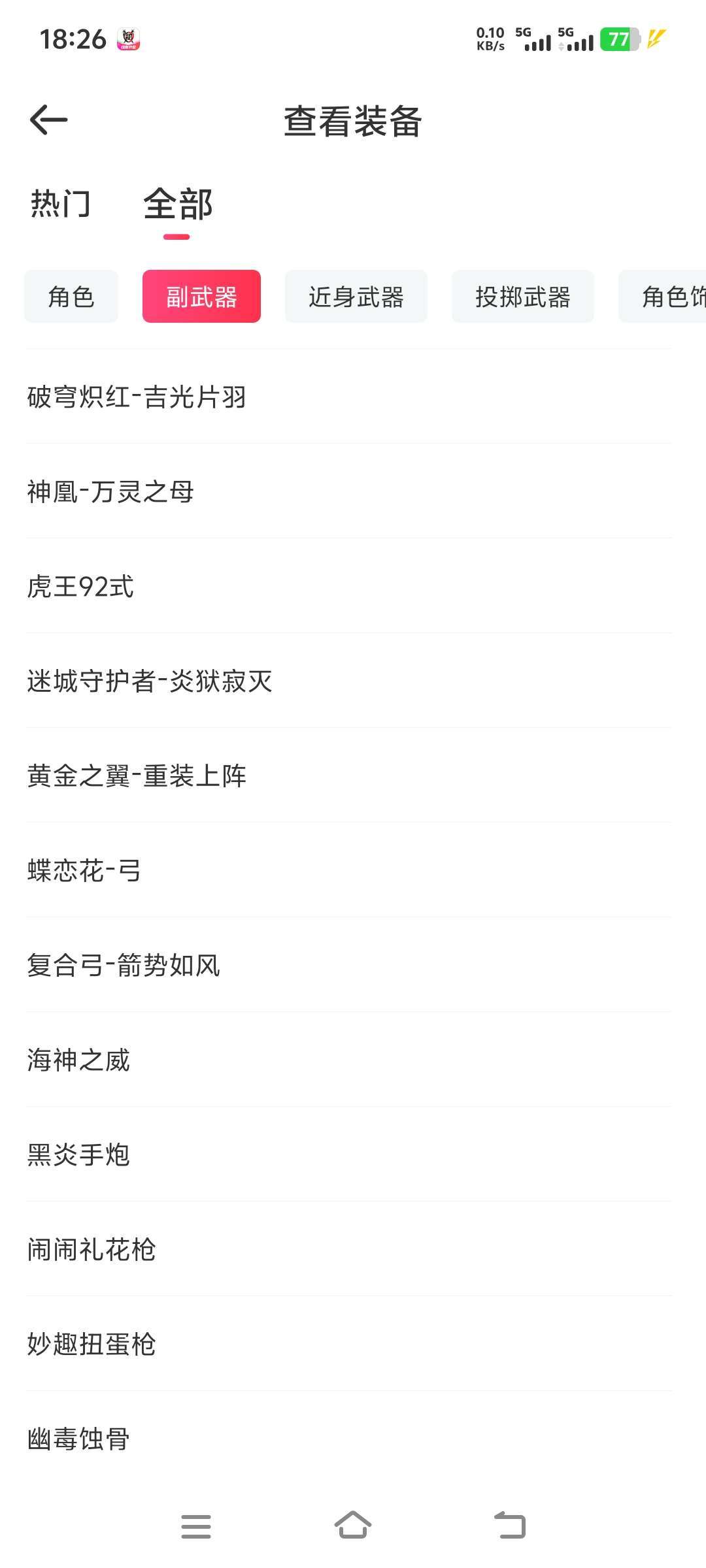The width and height of the screenshot is (706, 1568).
Task: Open the 妙趣扭蛋枪 row
Action: (92, 1344)
